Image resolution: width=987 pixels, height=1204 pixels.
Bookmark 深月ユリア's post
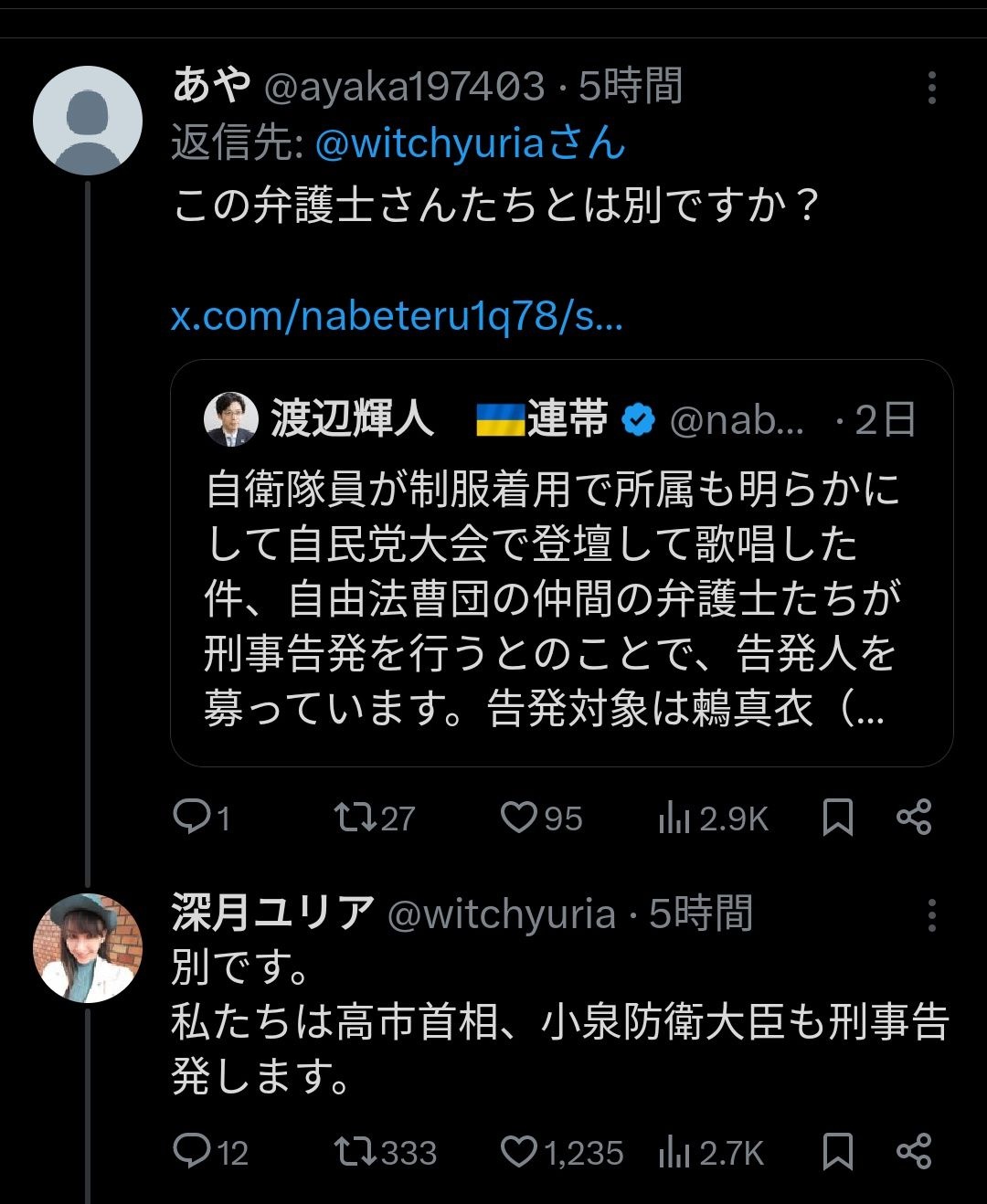(x=837, y=1151)
